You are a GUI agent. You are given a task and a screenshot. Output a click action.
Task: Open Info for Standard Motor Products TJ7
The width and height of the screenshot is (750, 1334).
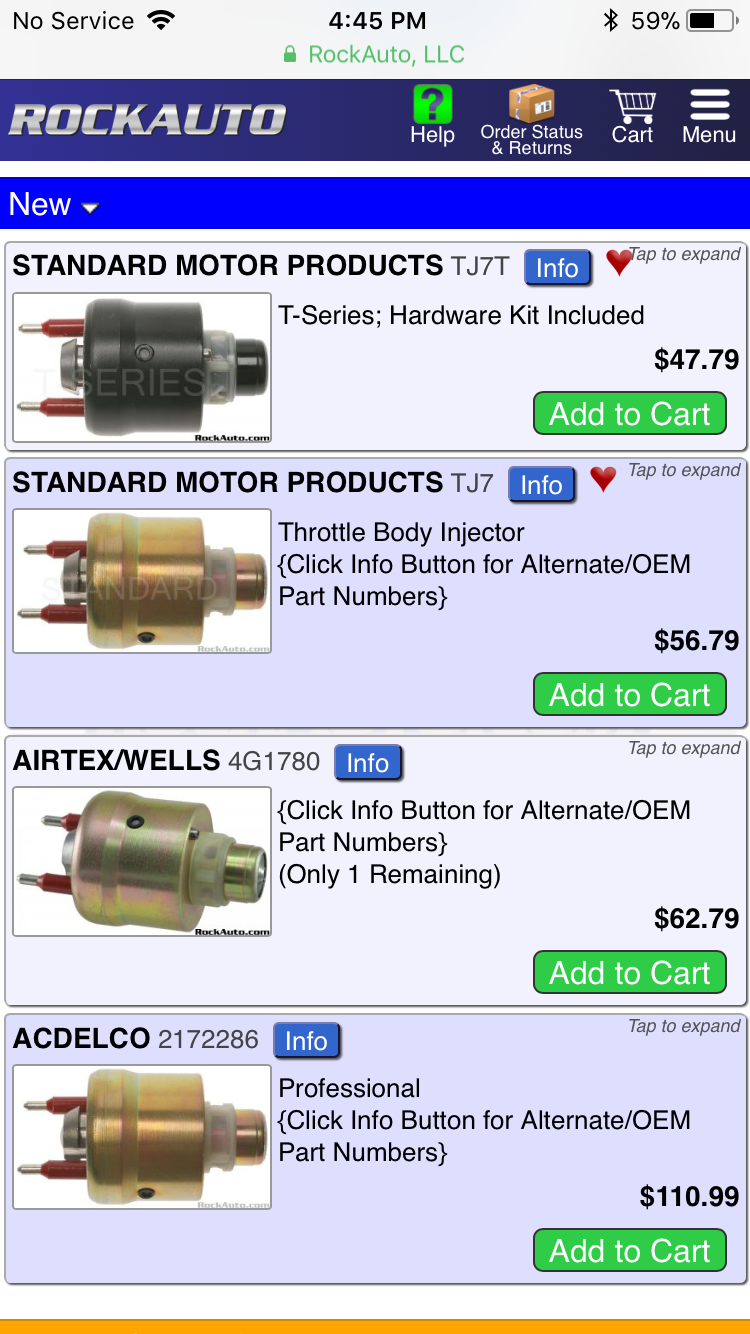tap(541, 485)
